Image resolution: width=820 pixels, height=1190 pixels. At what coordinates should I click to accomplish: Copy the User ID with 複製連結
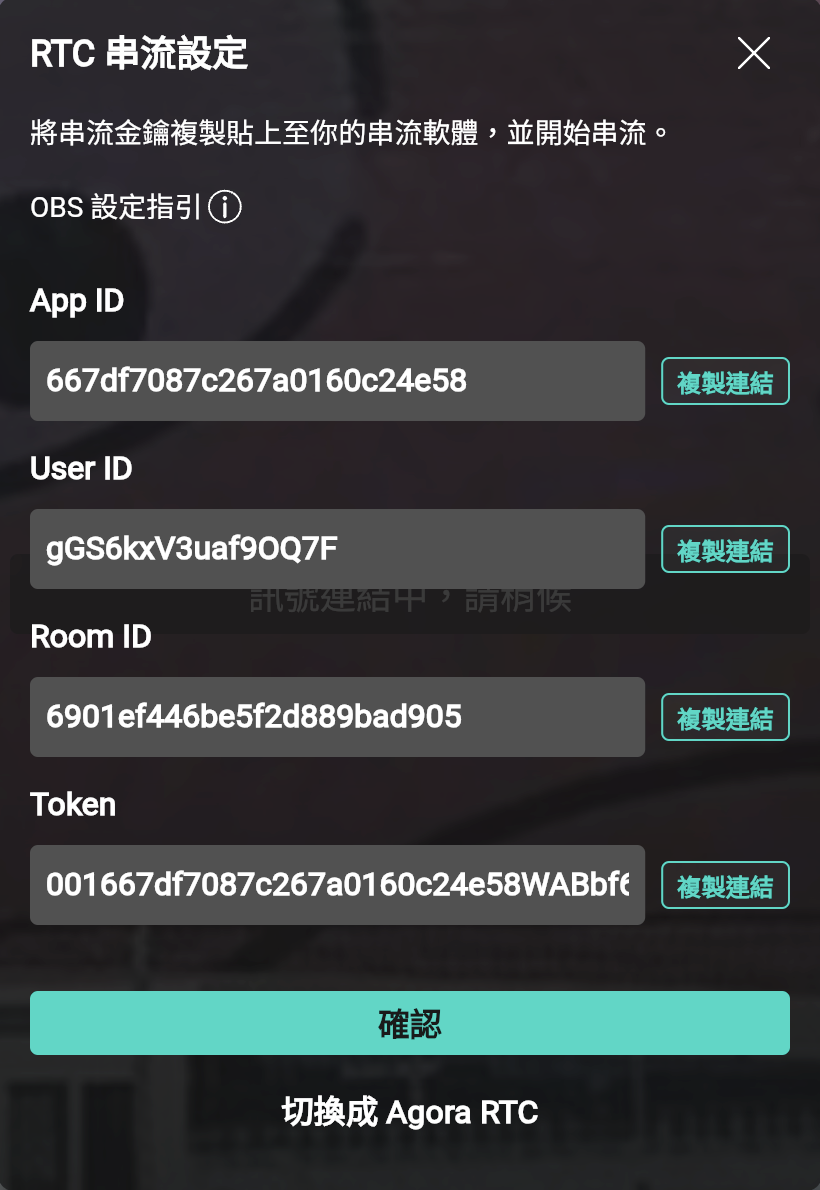click(x=725, y=549)
